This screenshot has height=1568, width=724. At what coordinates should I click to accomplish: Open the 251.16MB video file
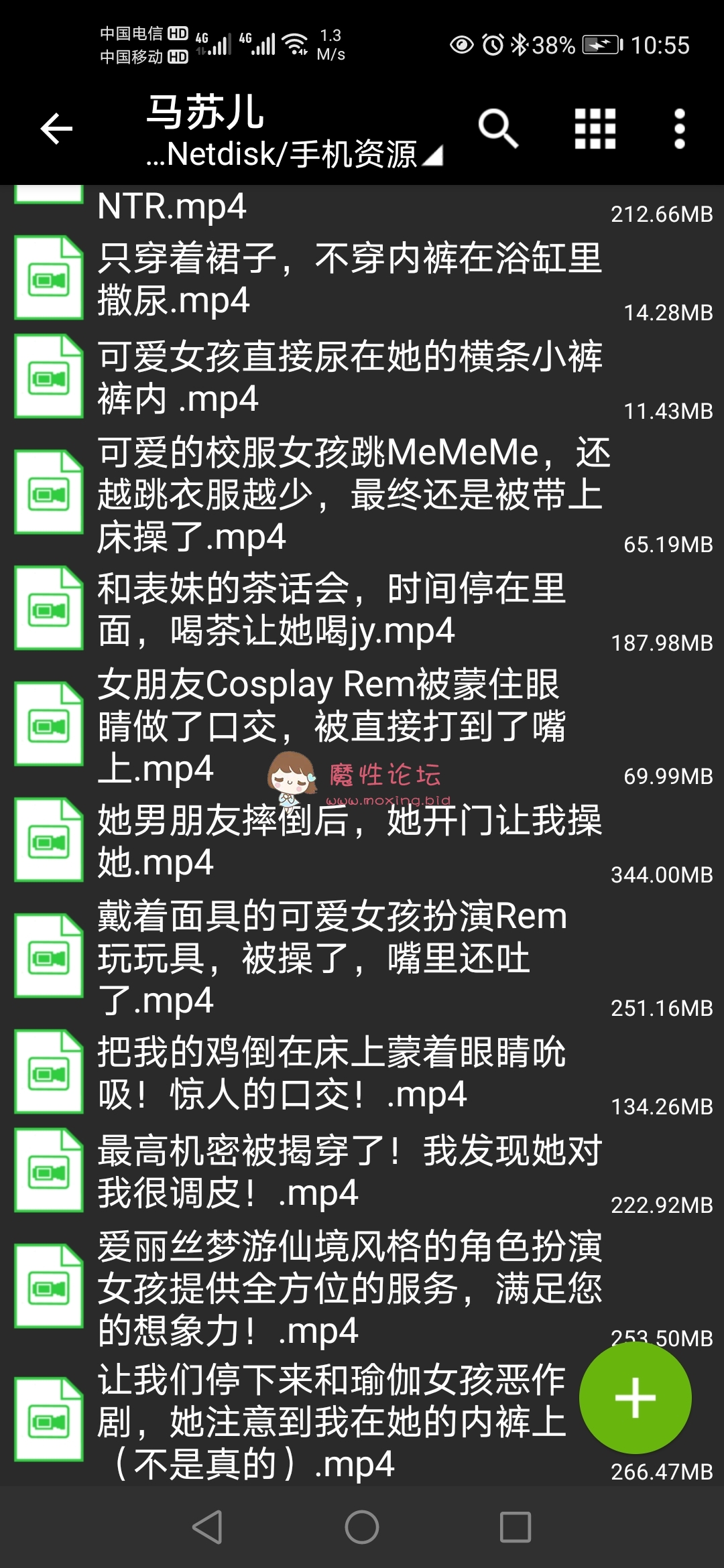coord(349,958)
